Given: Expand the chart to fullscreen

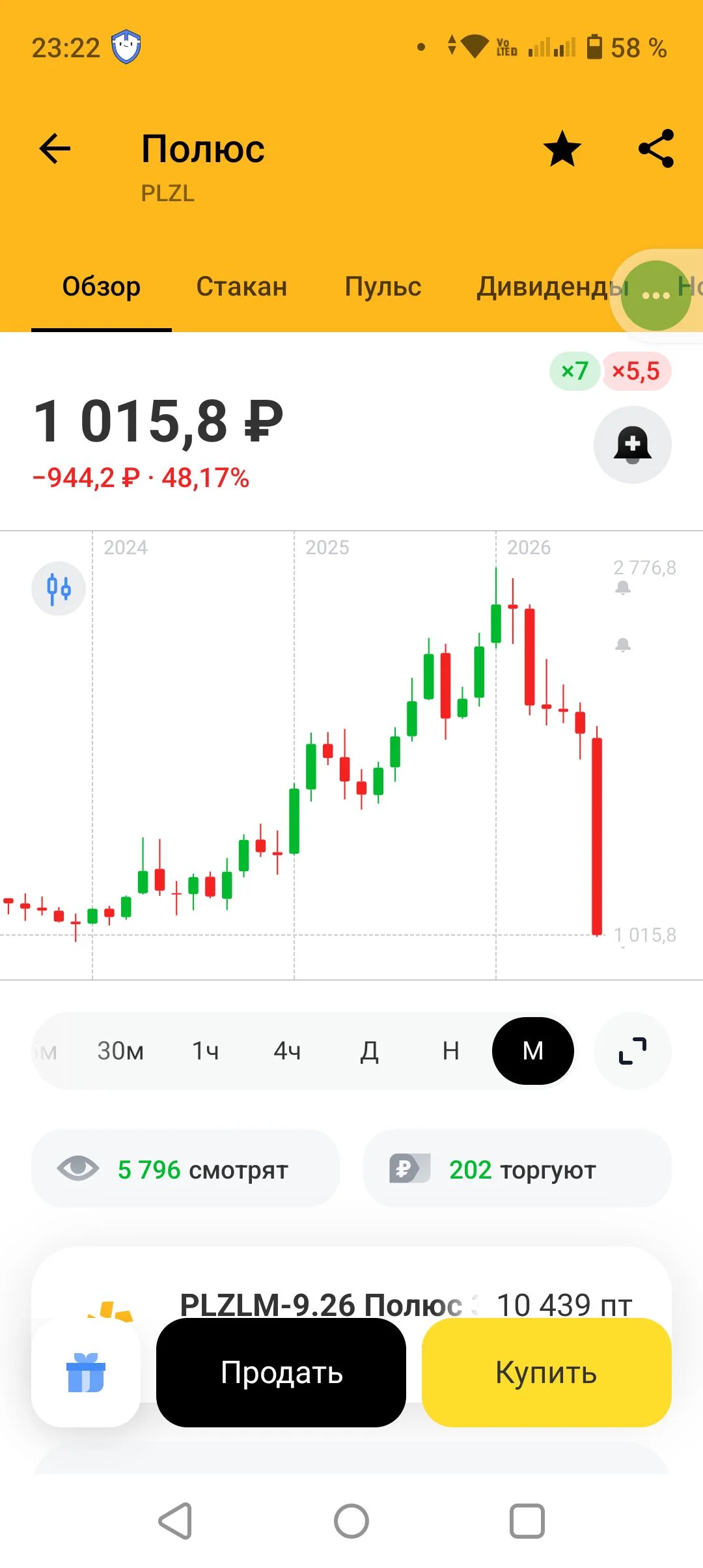Looking at the screenshot, I should (x=633, y=1051).
